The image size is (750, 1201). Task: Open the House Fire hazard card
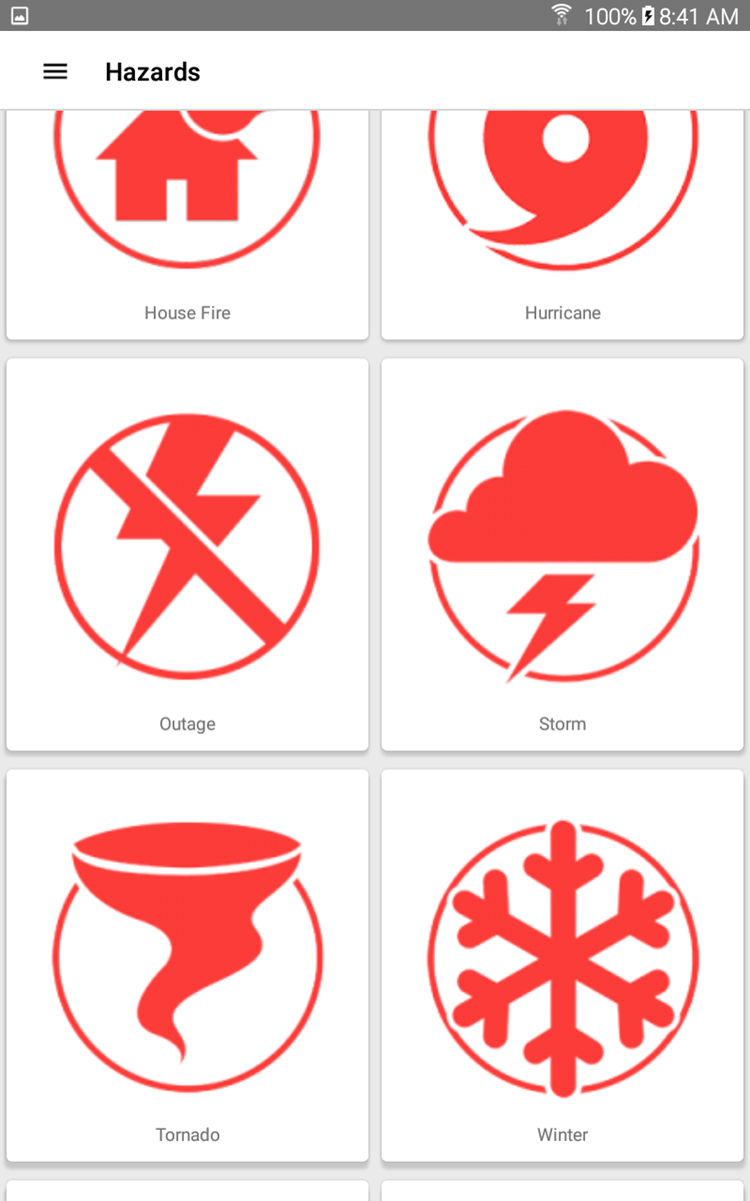187,225
